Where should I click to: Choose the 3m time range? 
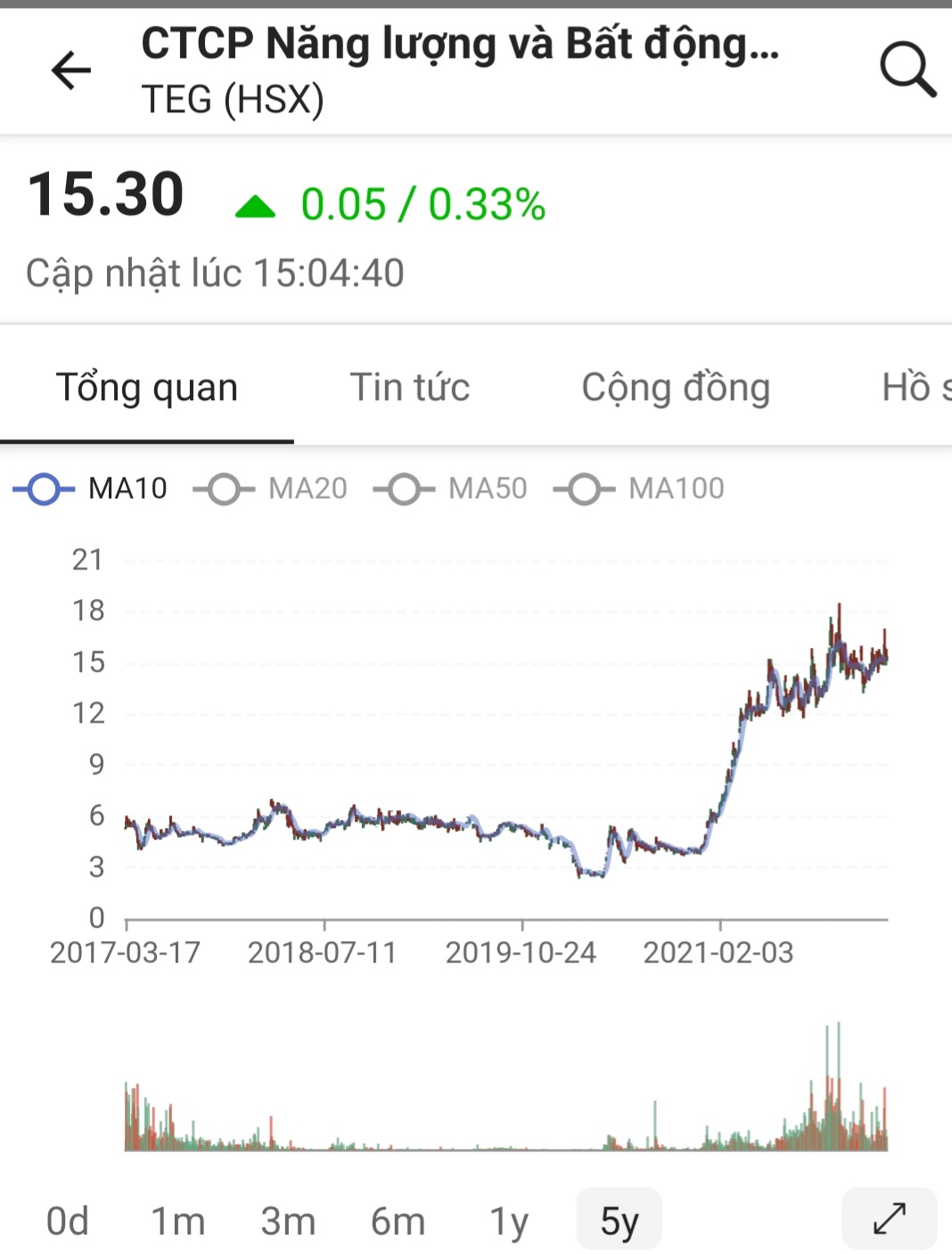[288, 1221]
